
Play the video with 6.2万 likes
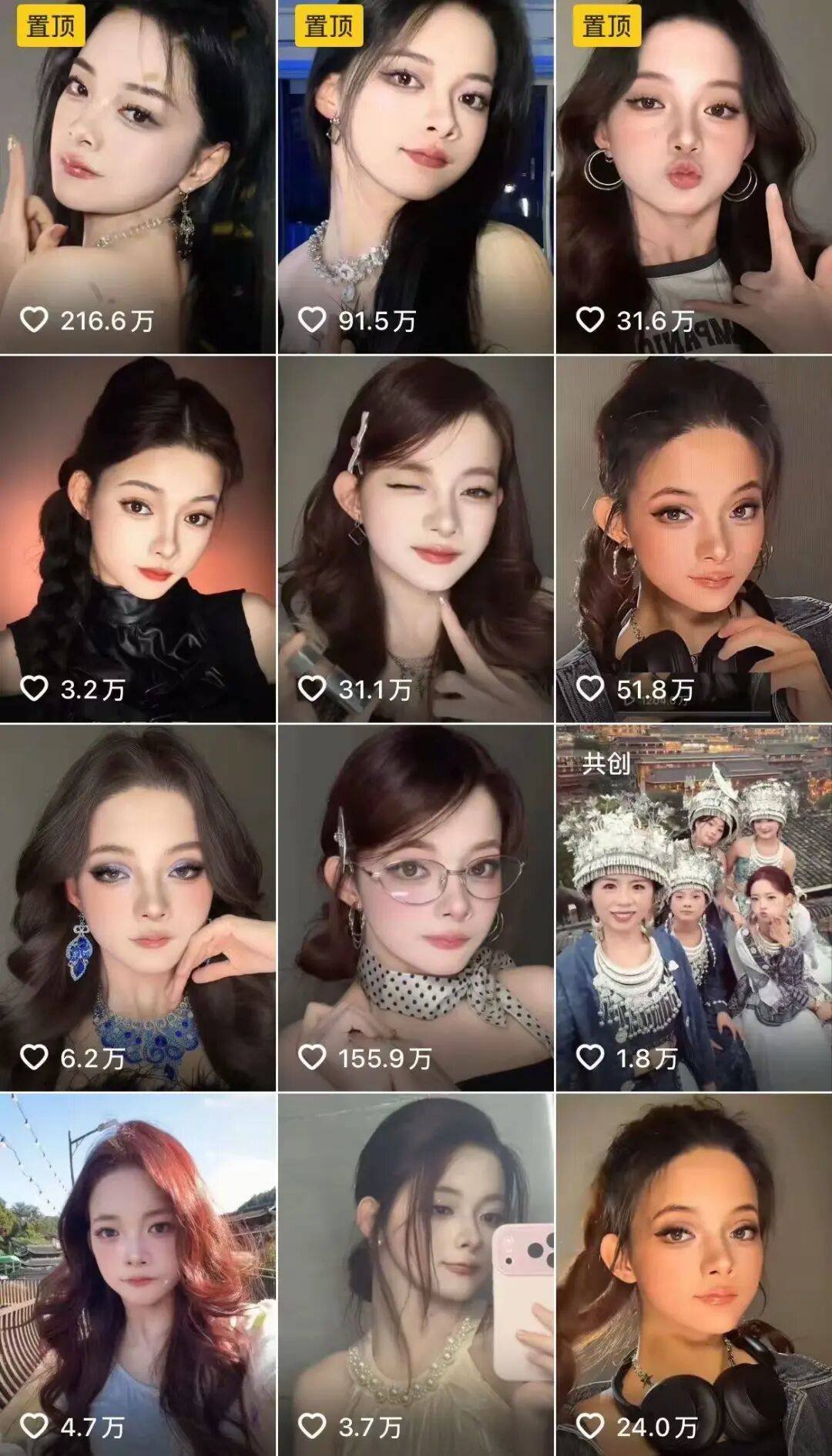pos(137,907)
